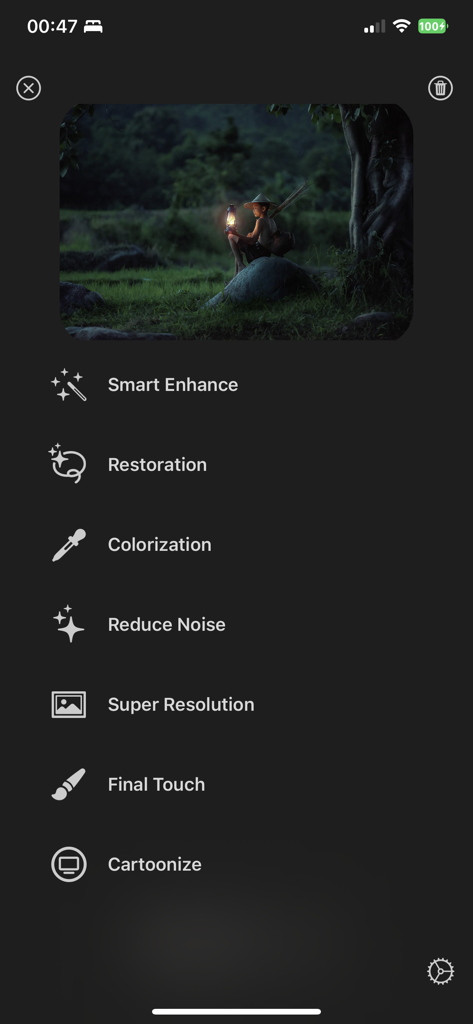Tap the photo preview of the lantern scene

[x=236, y=222]
